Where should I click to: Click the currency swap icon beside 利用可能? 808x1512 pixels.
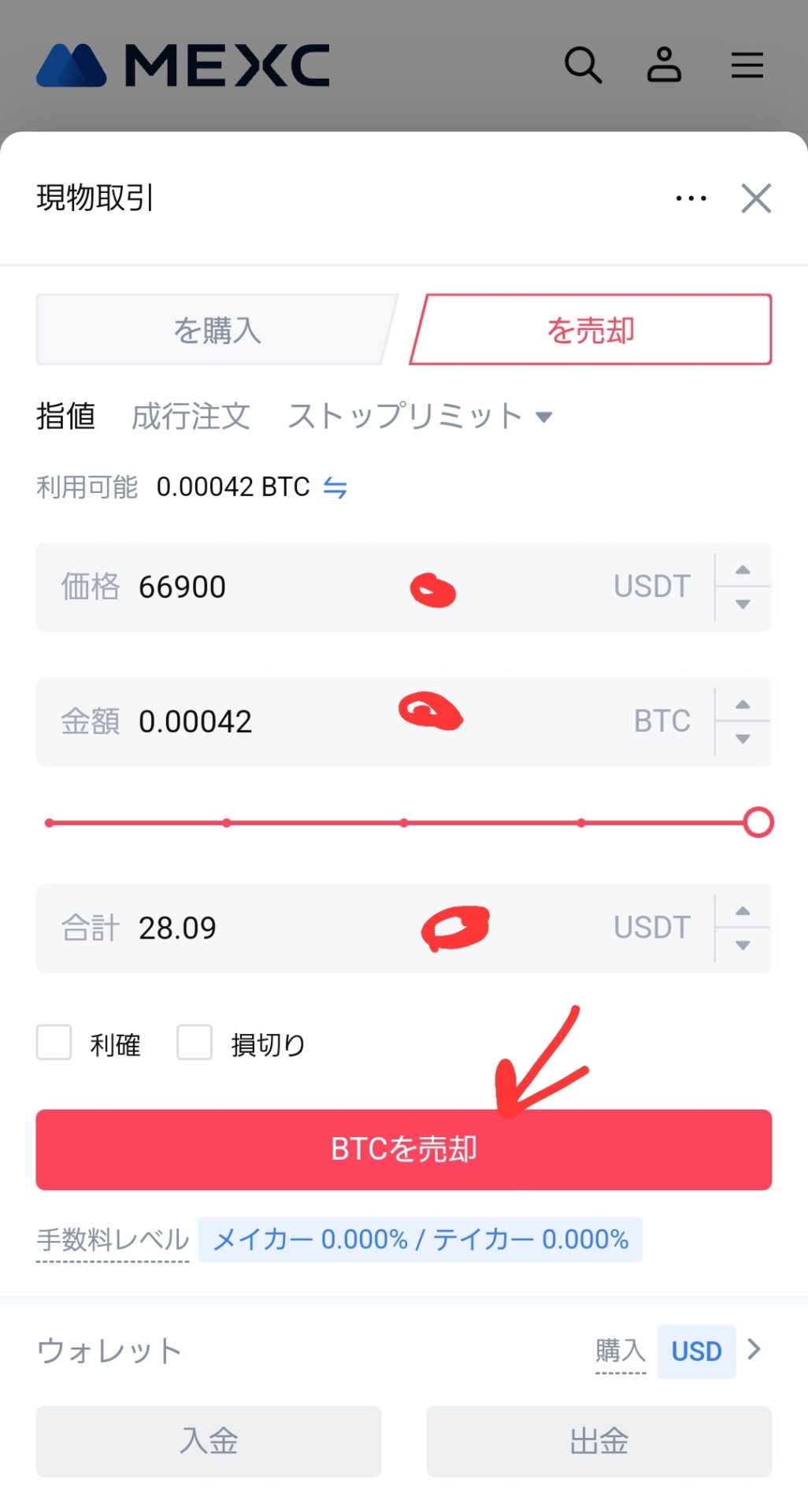coord(336,487)
